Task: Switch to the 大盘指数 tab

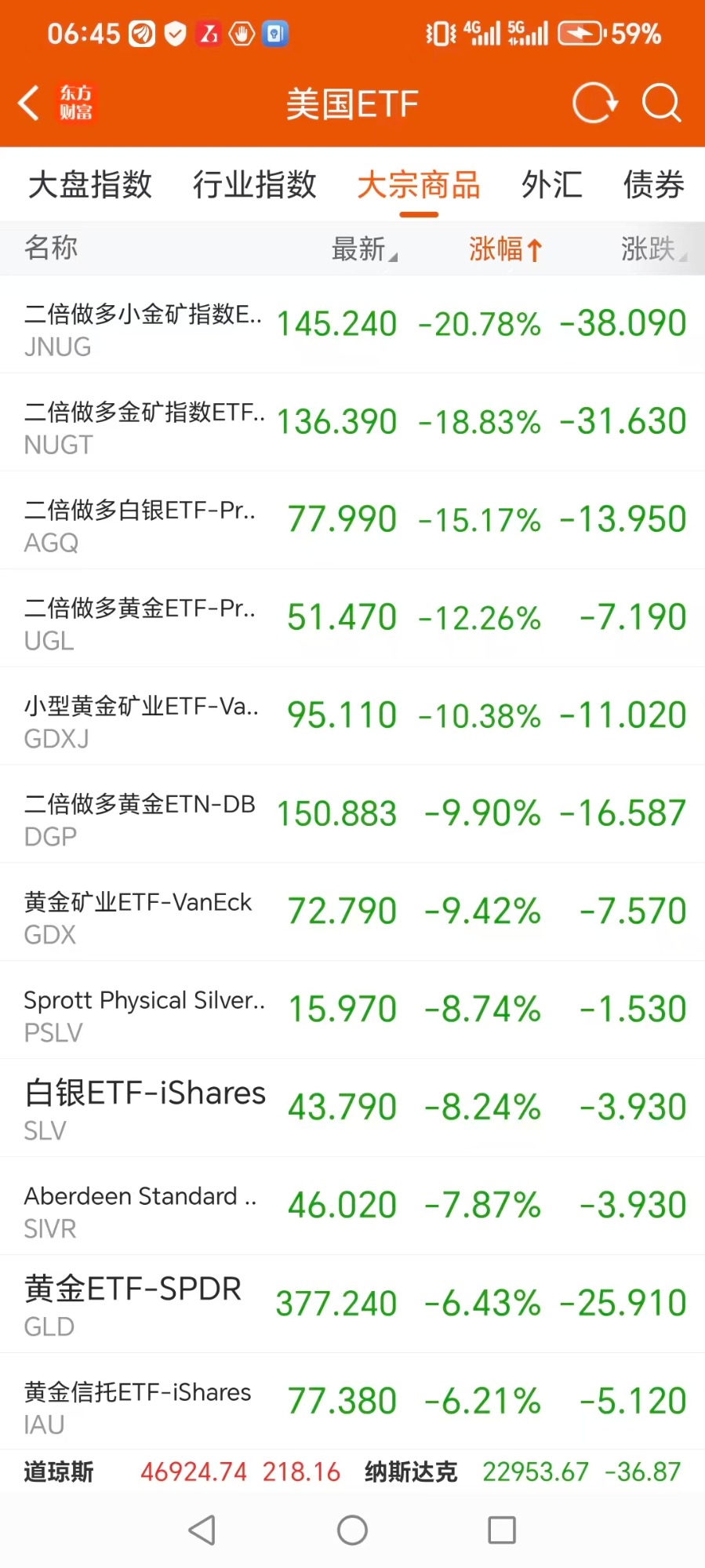Action: pyautogui.click(x=90, y=185)
